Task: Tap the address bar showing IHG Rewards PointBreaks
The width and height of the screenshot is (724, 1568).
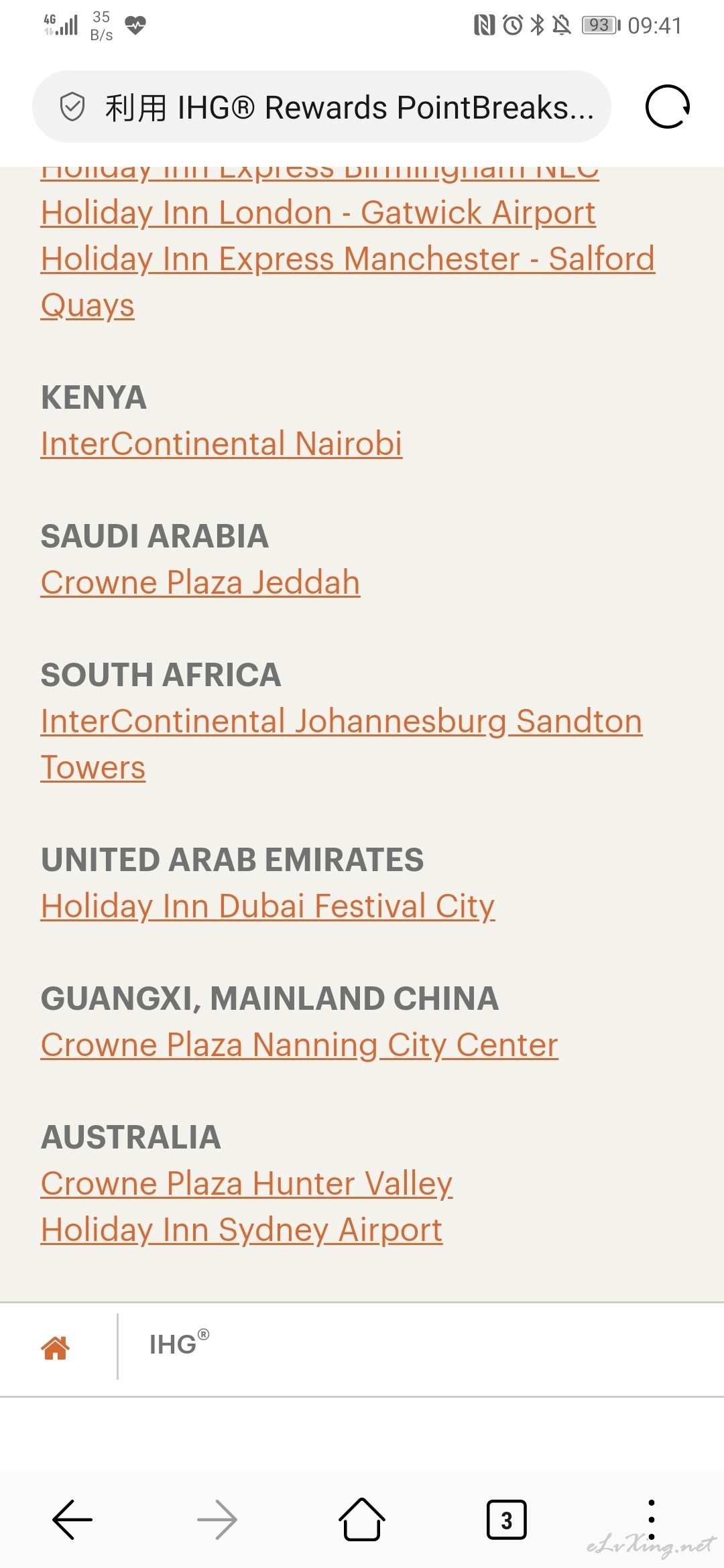Action: (x=322, y=107)
